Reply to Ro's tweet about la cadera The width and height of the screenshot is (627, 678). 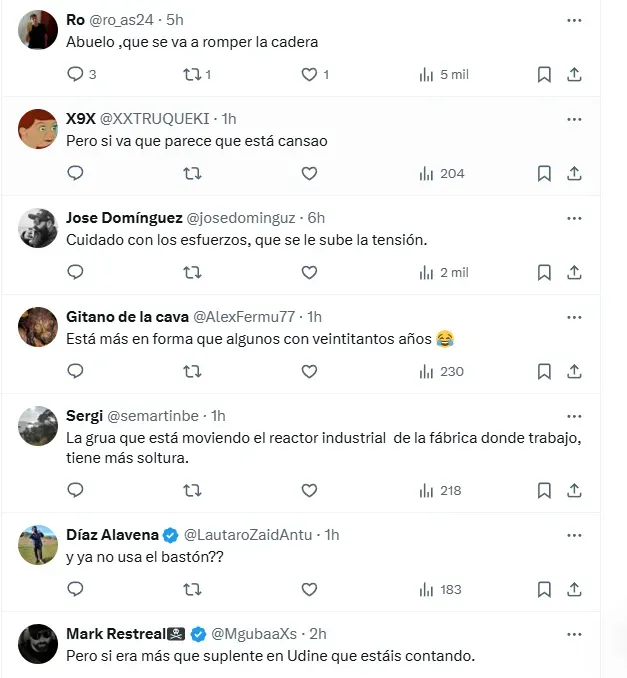[x=75, y=74]
